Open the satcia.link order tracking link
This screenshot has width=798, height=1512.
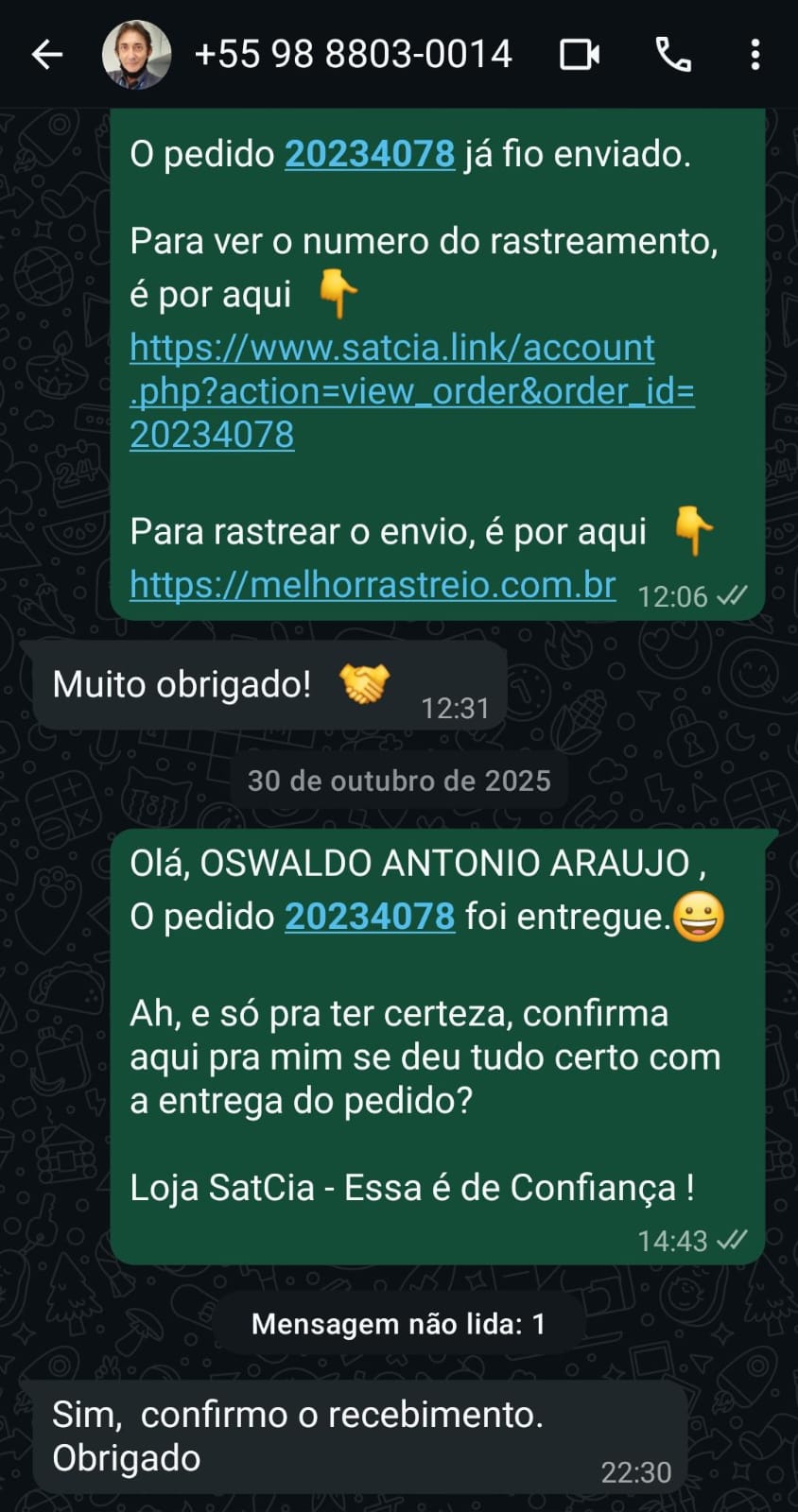tap(411, 391)
